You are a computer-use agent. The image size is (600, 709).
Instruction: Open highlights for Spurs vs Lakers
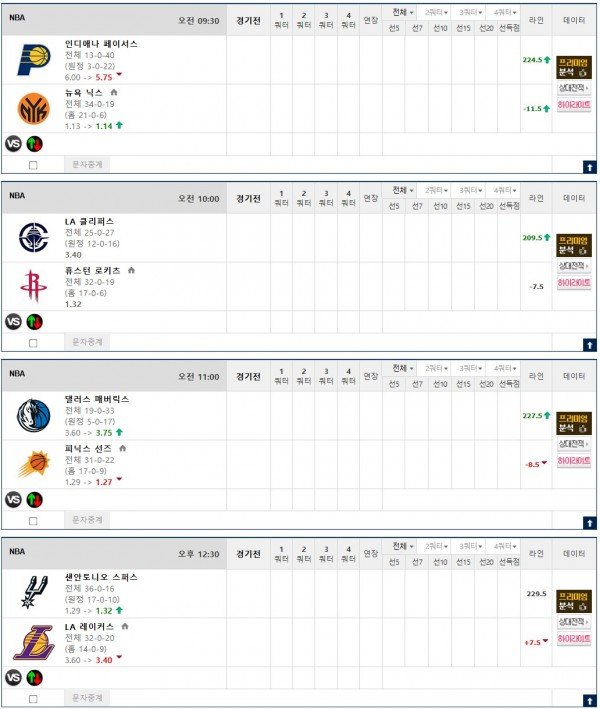click(574, 637)
